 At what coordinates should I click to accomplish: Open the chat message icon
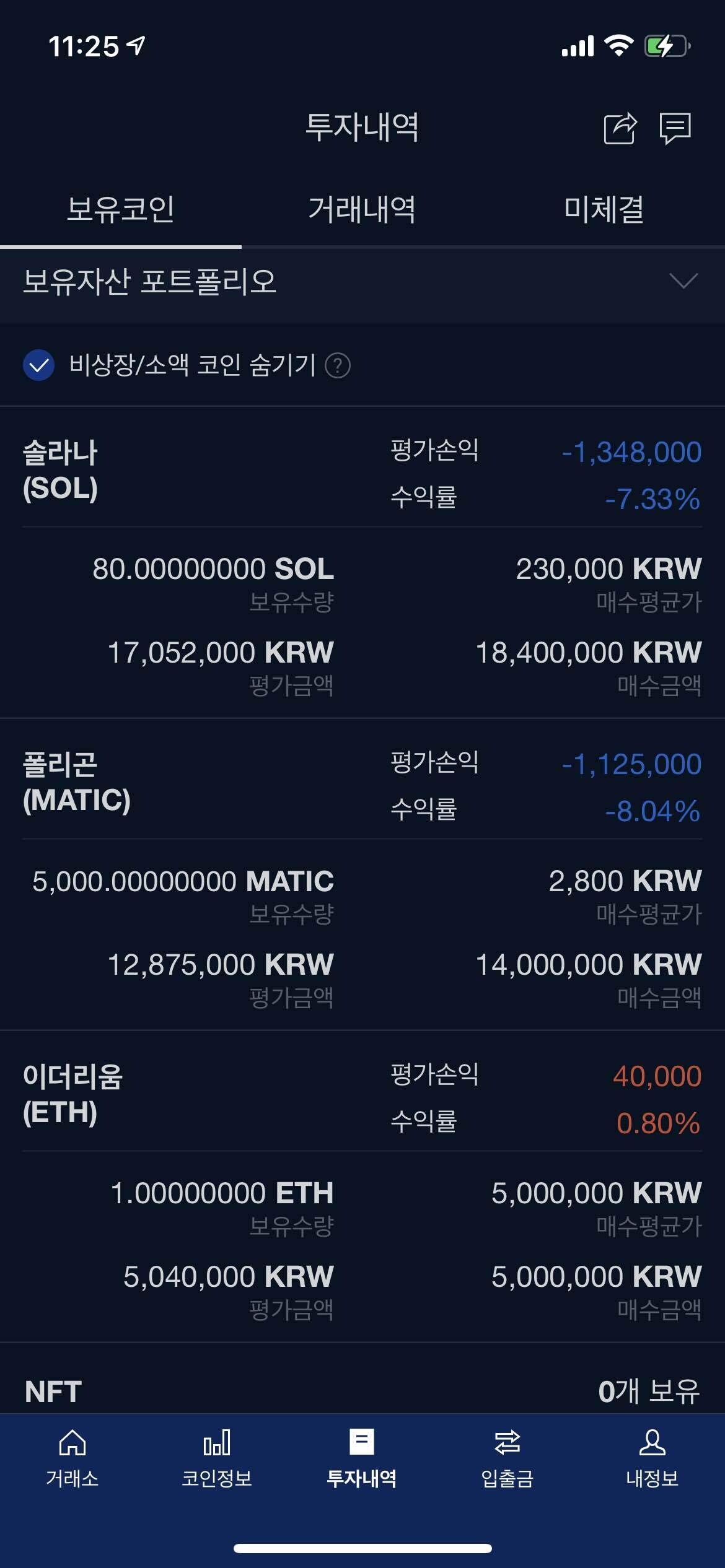coord(675,129)
